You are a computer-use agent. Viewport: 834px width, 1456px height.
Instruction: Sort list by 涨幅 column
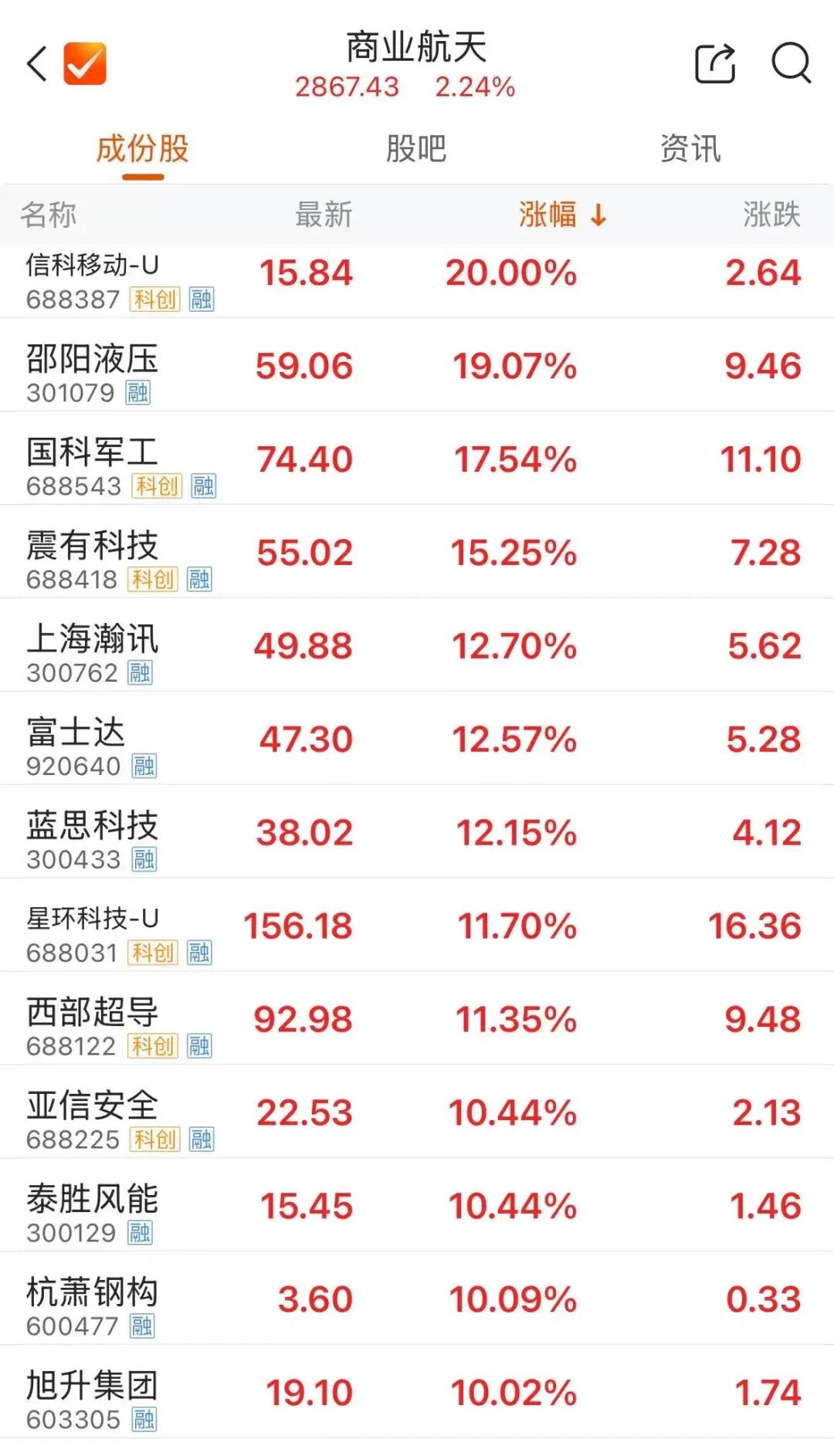(561, 215)
